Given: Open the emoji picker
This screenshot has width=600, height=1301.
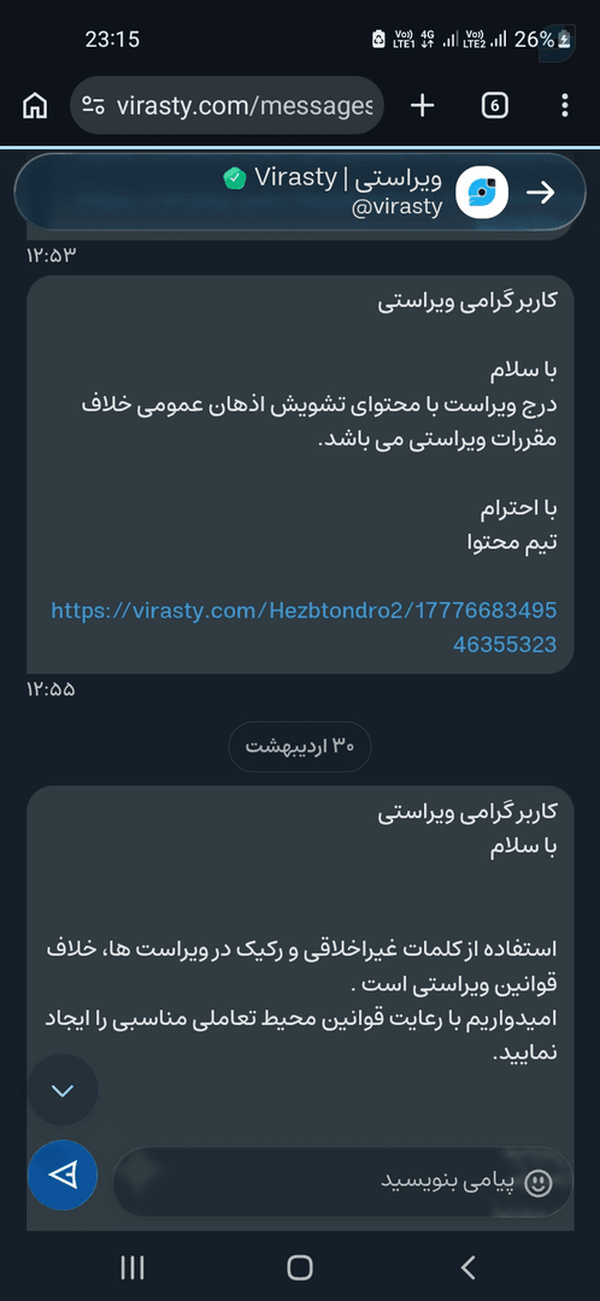Looking at the screenshot, I should (538, 1183).
